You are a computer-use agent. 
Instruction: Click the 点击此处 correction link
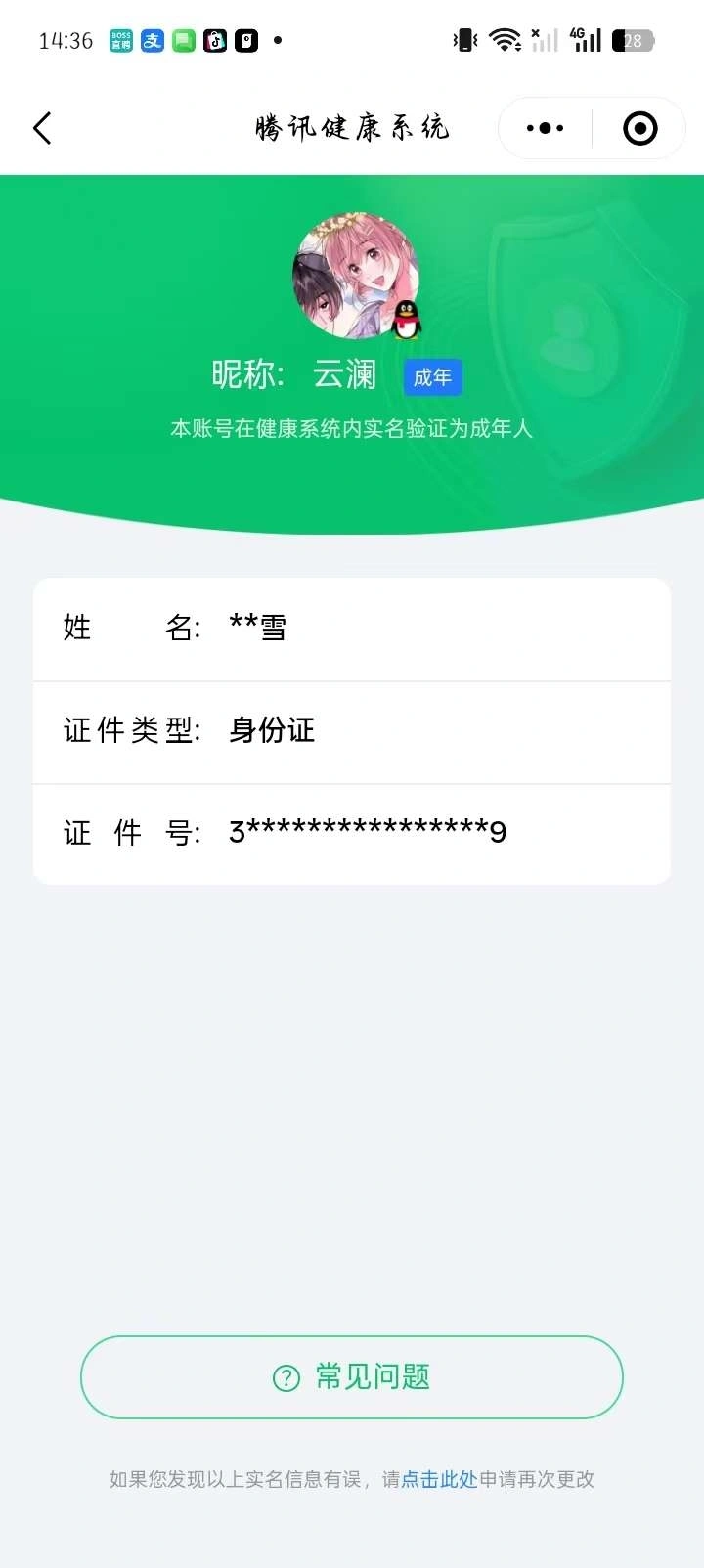point(439,1479)
